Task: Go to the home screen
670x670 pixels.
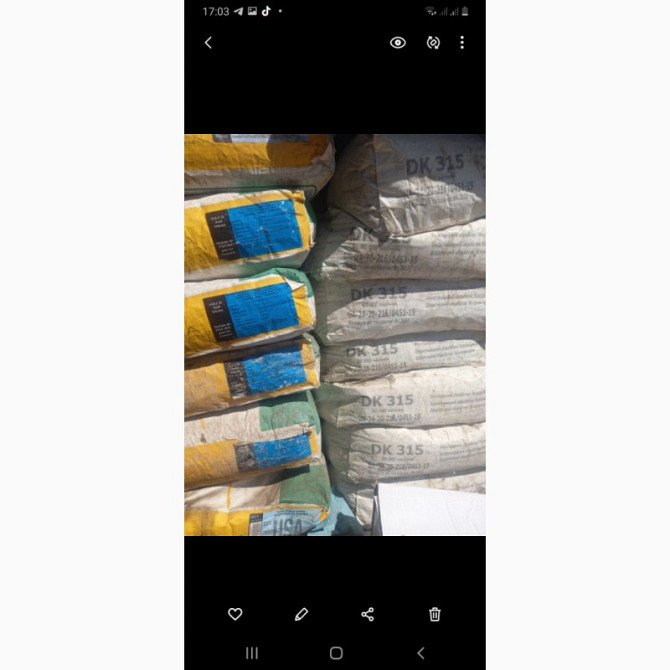Action: pos(336,653)
